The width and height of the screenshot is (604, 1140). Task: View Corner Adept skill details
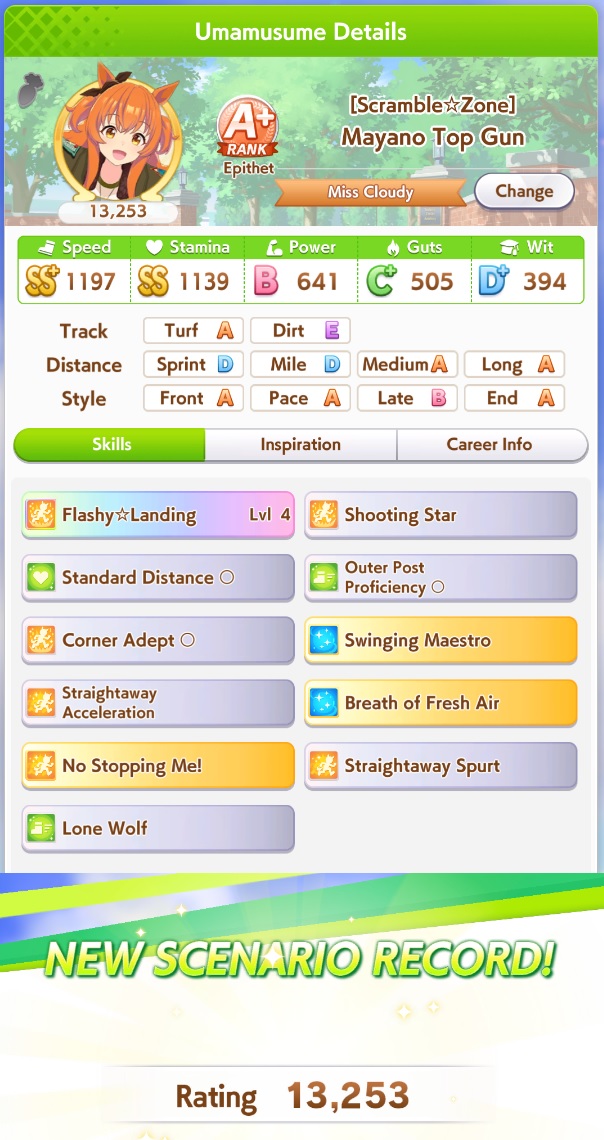(x=158, y=641)
